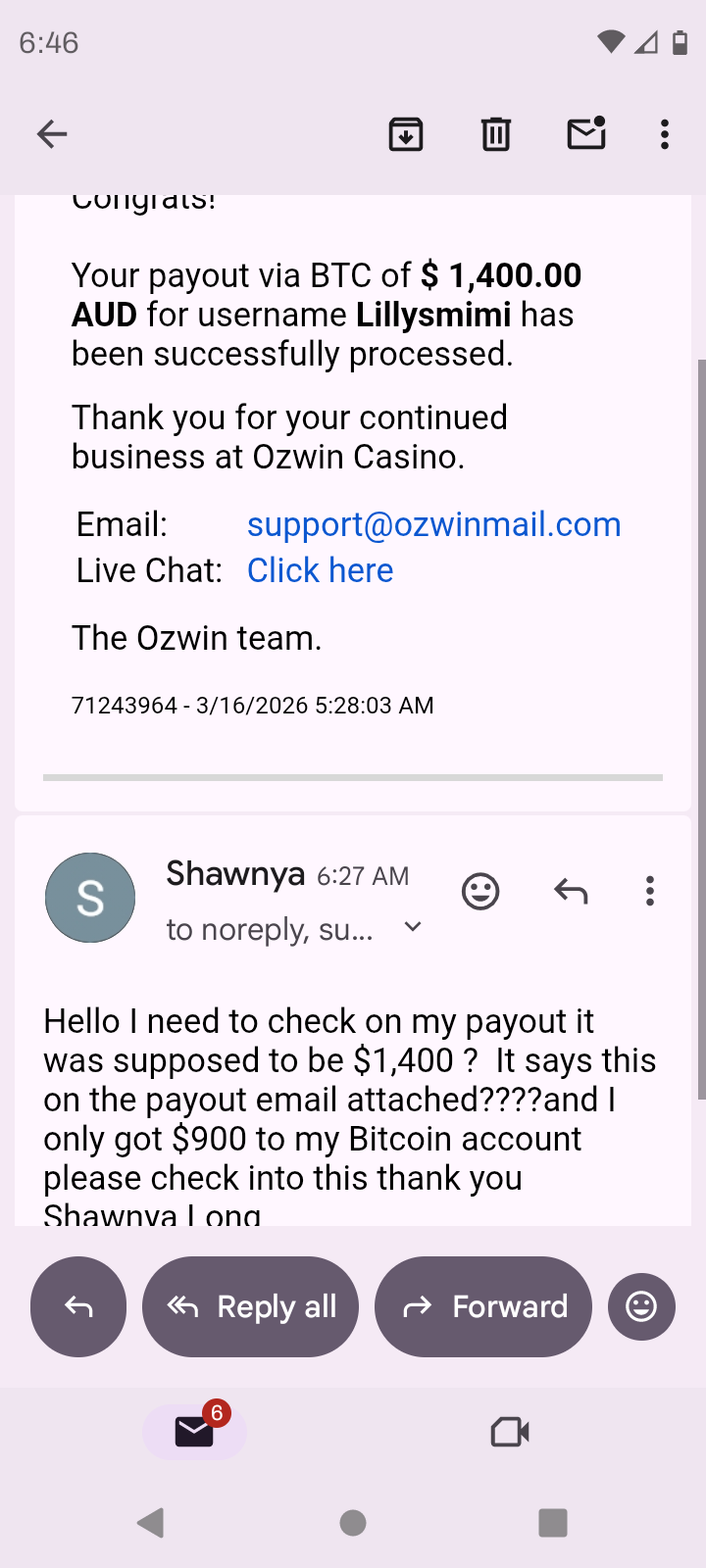This screenshot has width=706, height=1568.
Task: Delete this email conversation
Action: point(496,134)
